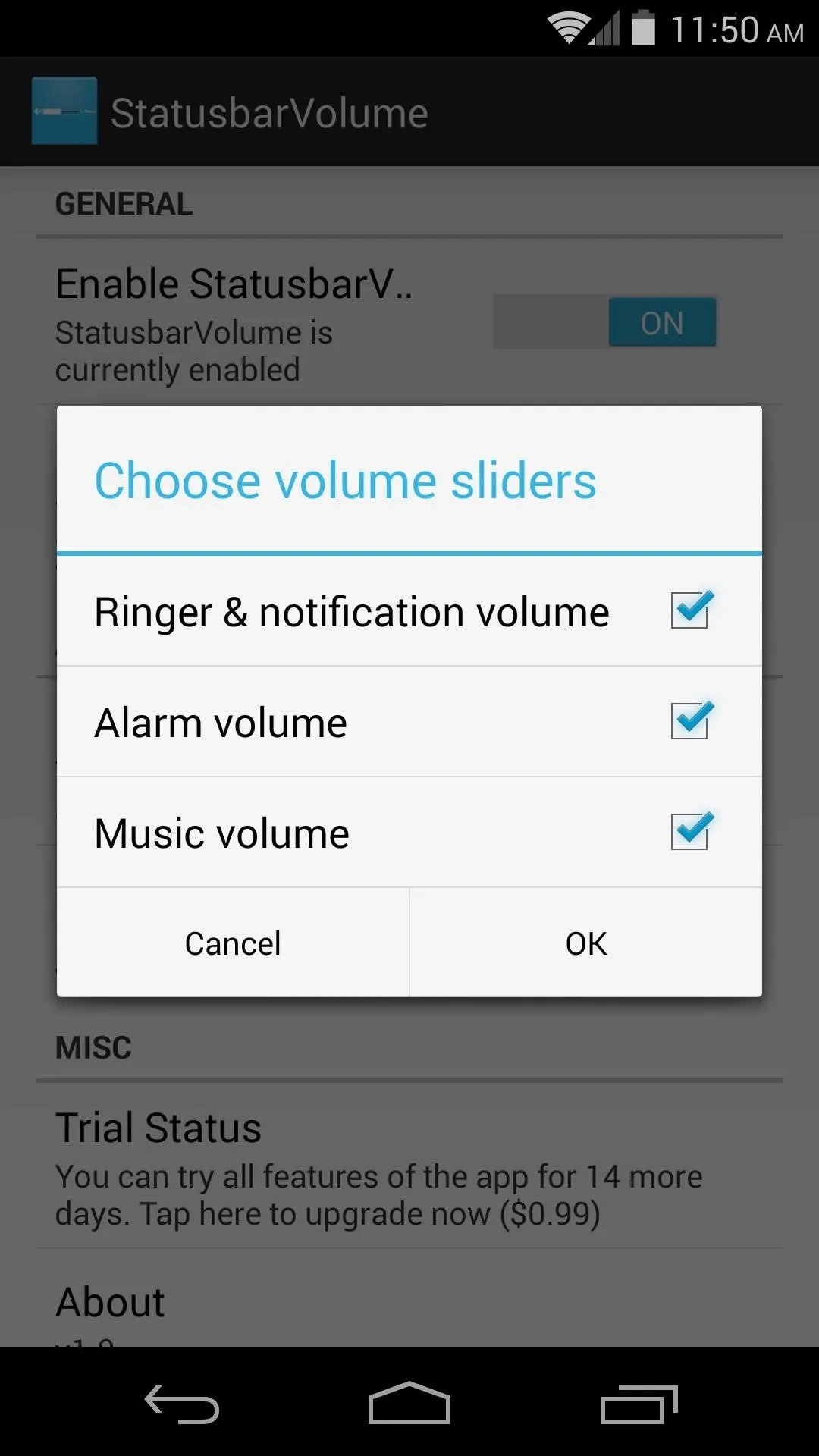Open the recent apps view
The image size is (819, 1456).
pos(639,1404)
